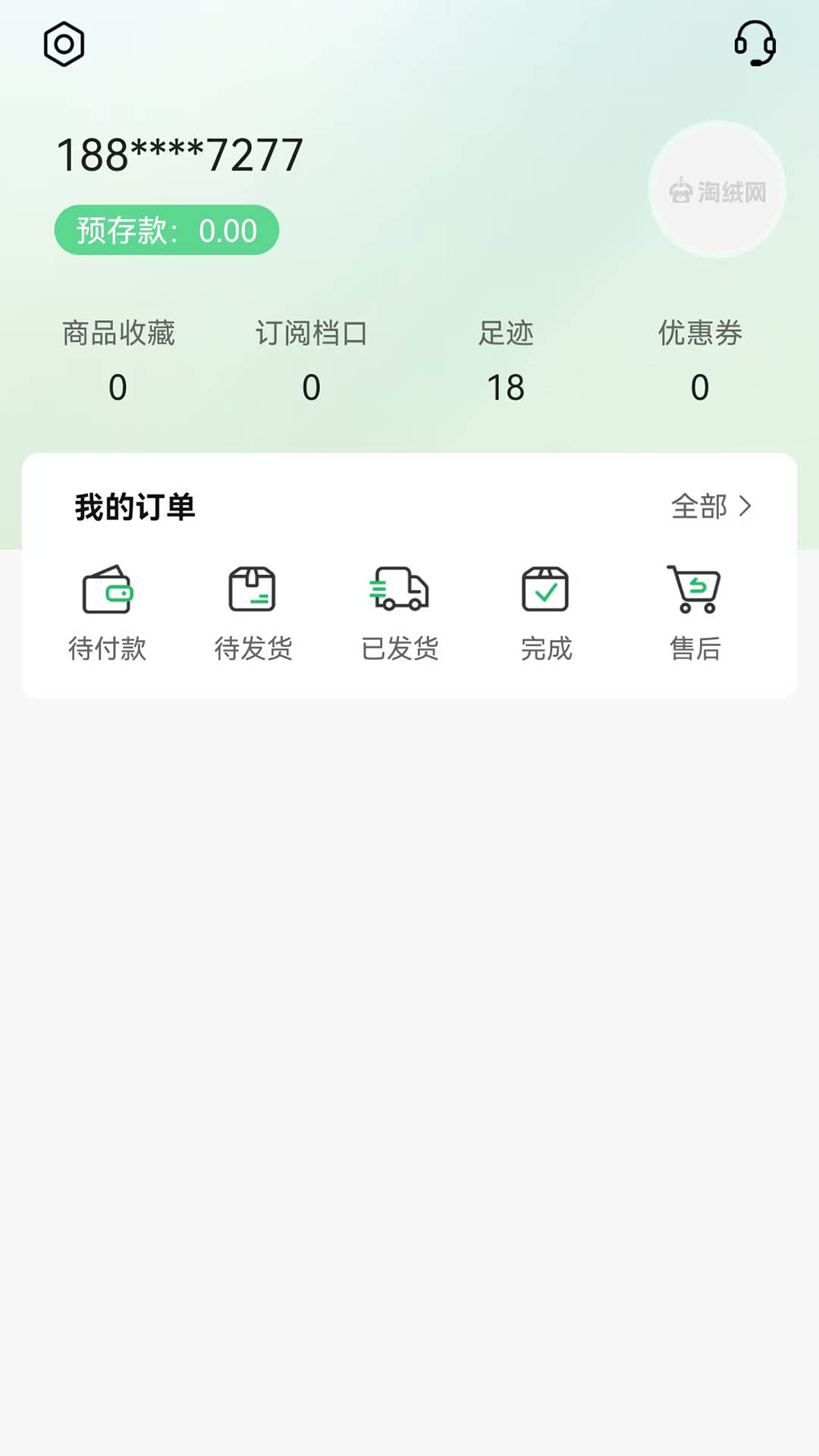
Task: Click the 预存款 balance badge
Action: click(x=166, y=229)
